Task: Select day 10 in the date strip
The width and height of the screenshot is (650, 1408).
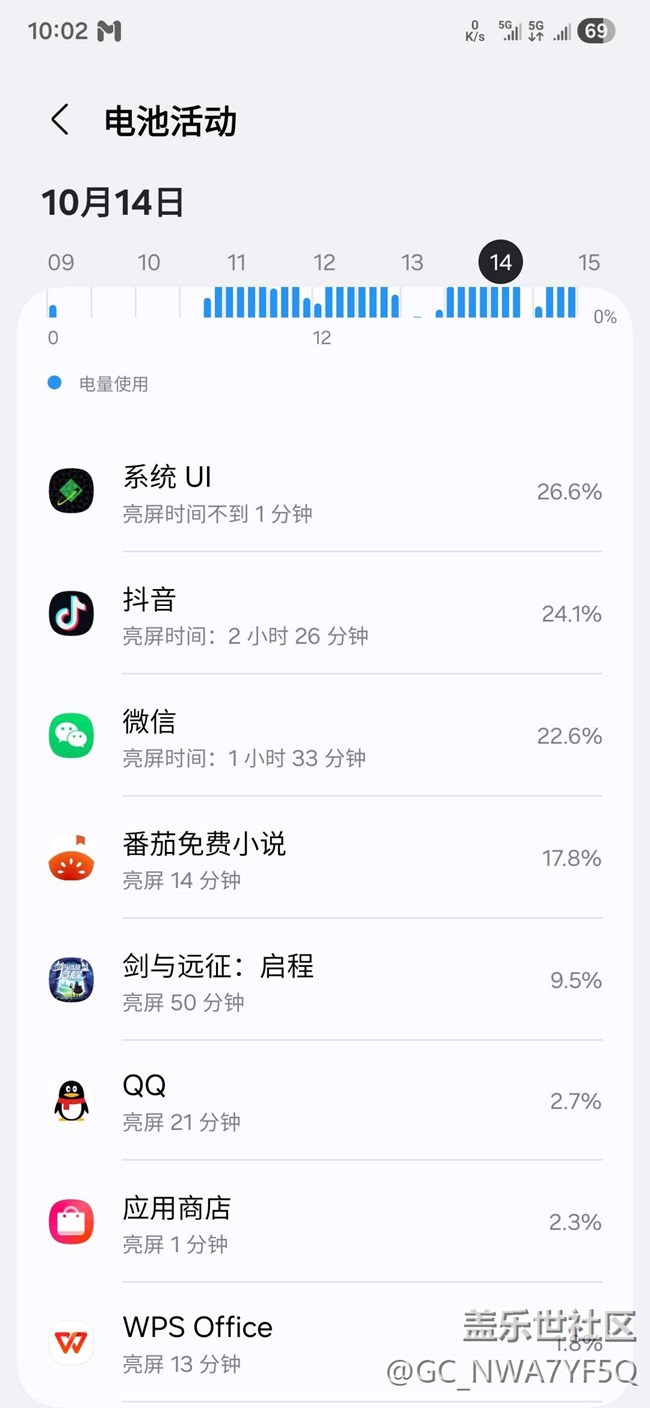Action: click(x=149, y=263)
